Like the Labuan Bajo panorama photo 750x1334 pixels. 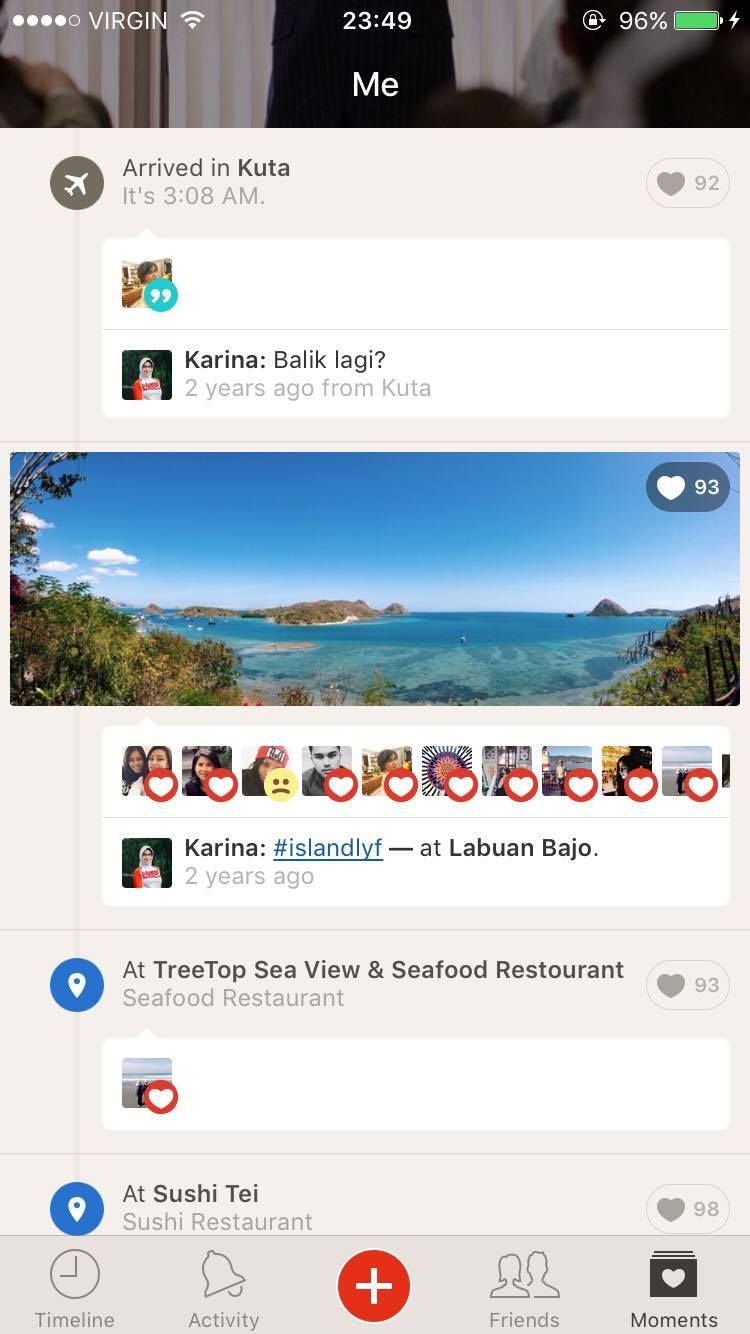pos(688,487)
